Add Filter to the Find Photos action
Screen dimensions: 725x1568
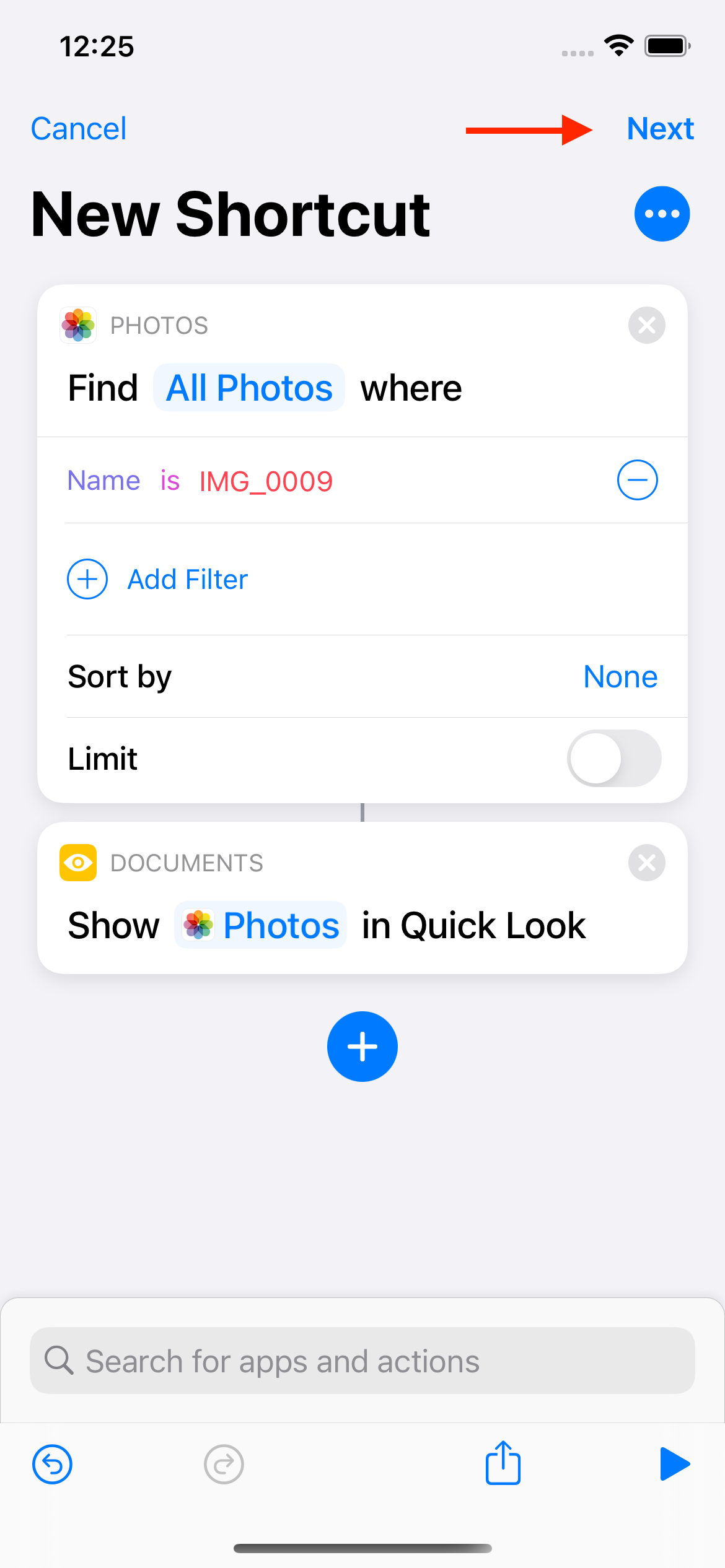157,579
